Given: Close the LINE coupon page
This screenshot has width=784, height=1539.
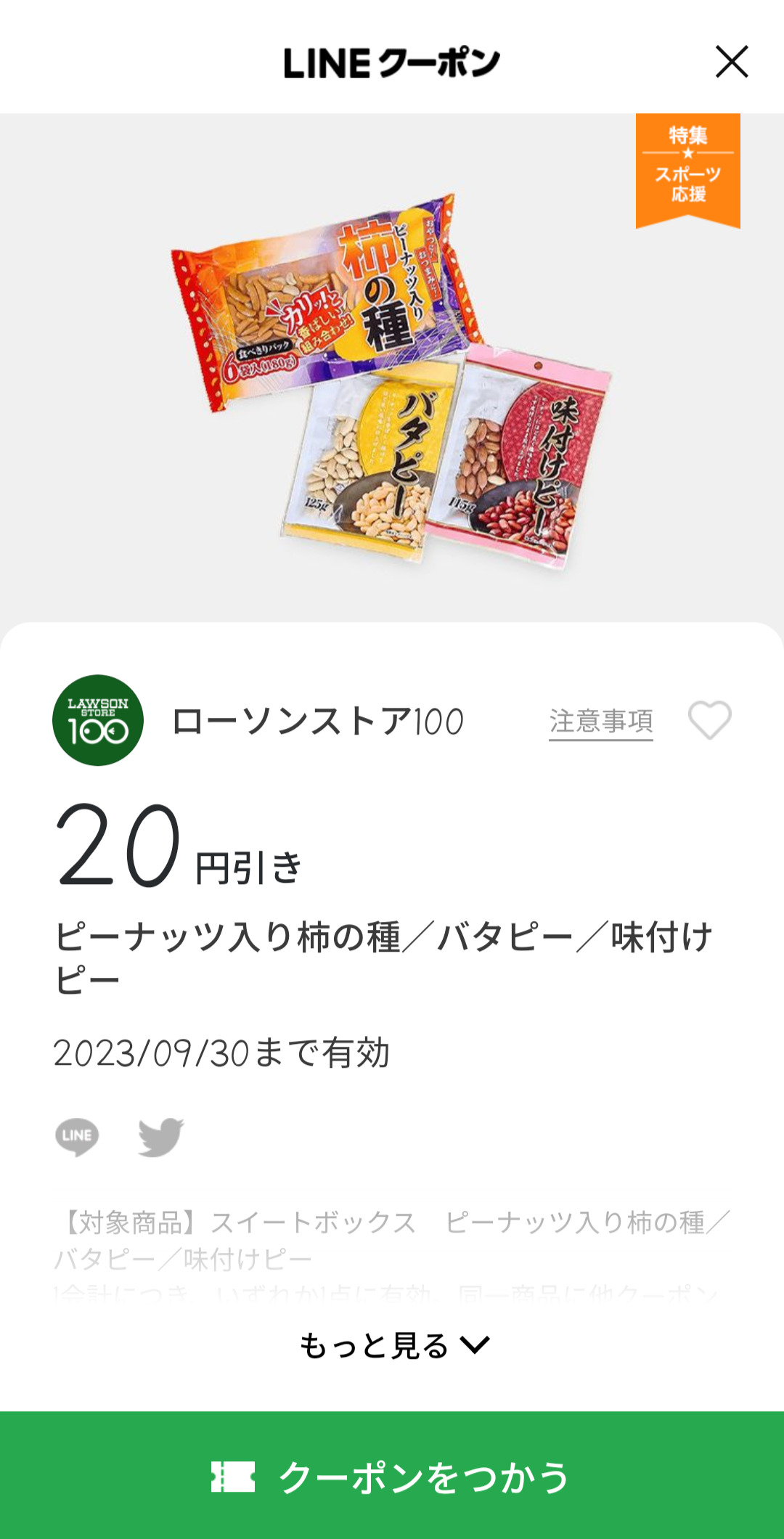Looking at the screenshot, I should [732, 62].
